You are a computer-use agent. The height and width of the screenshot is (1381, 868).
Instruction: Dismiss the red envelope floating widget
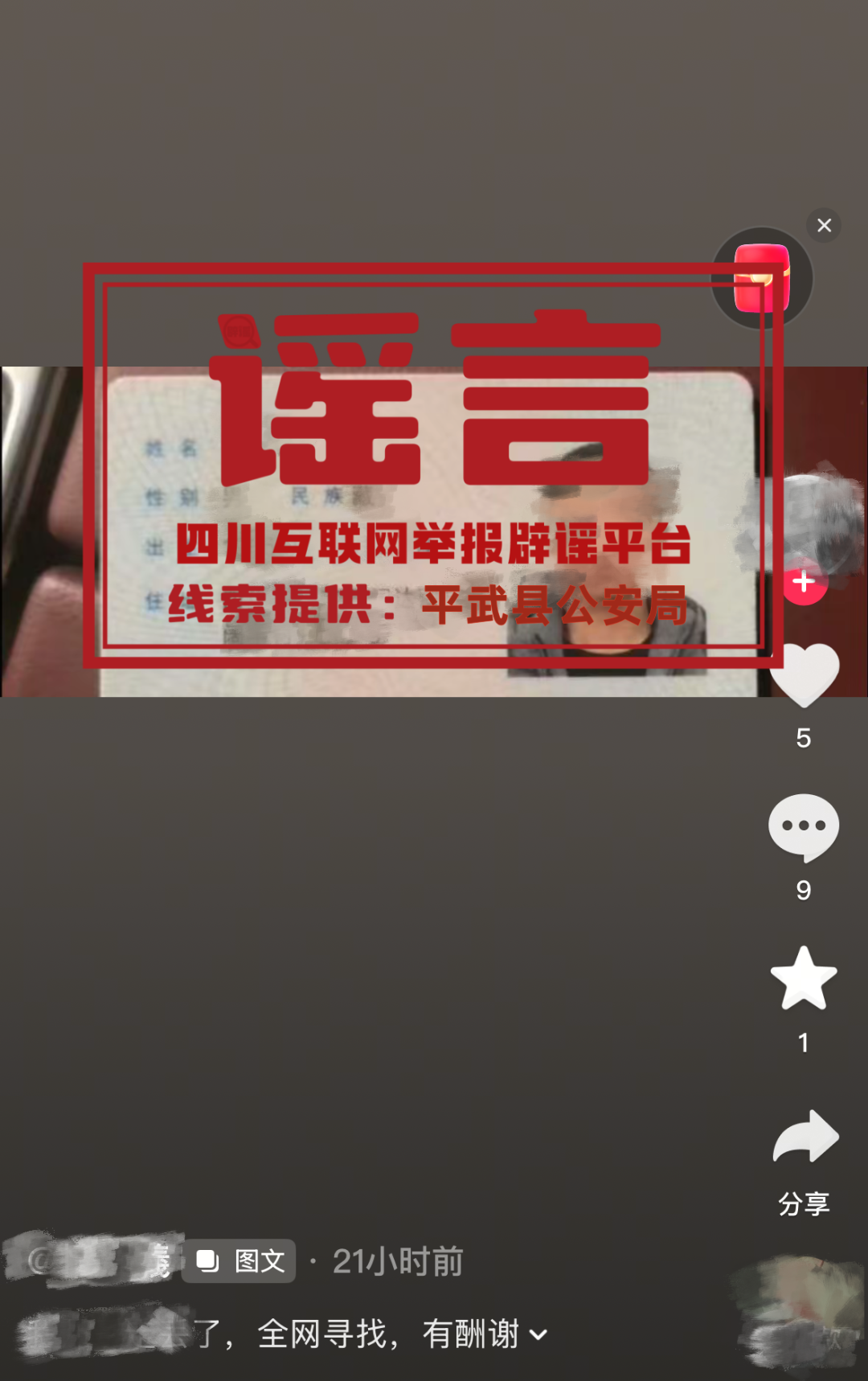824,226
